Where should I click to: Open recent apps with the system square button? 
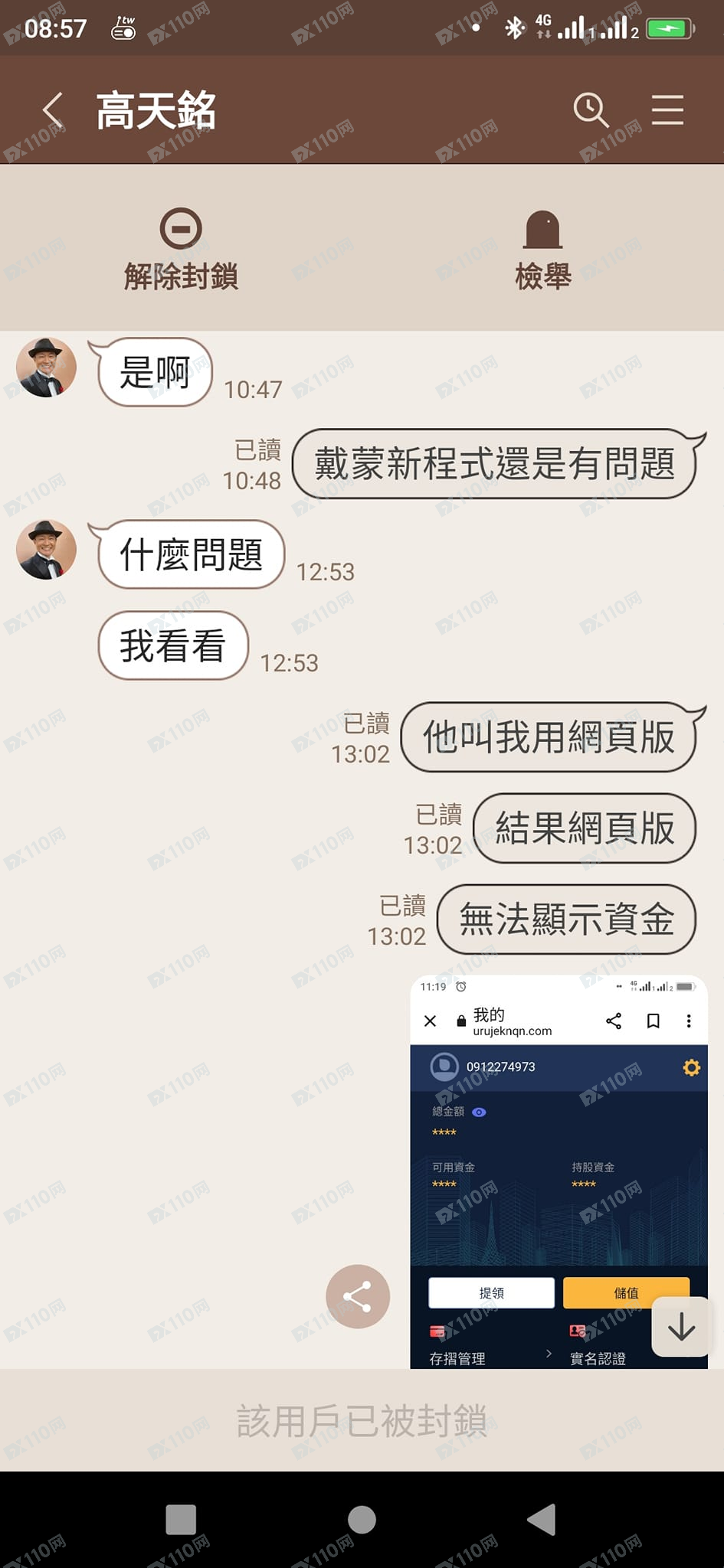click(181, 1519)
